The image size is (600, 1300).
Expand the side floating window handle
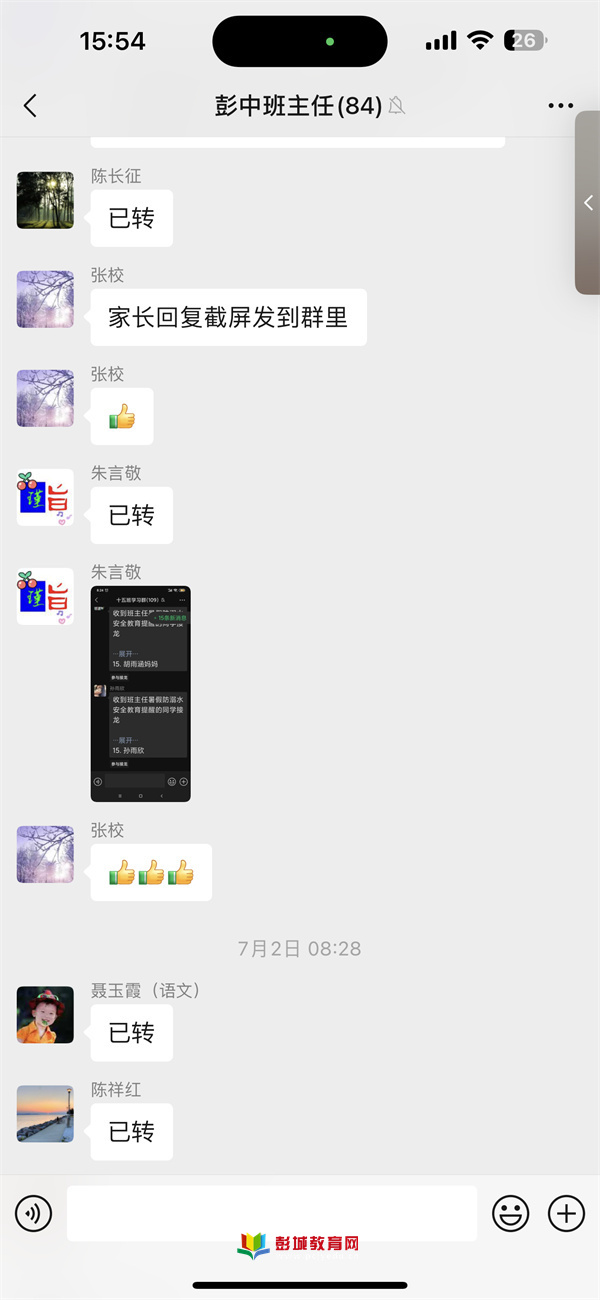(x=588, y=203)
